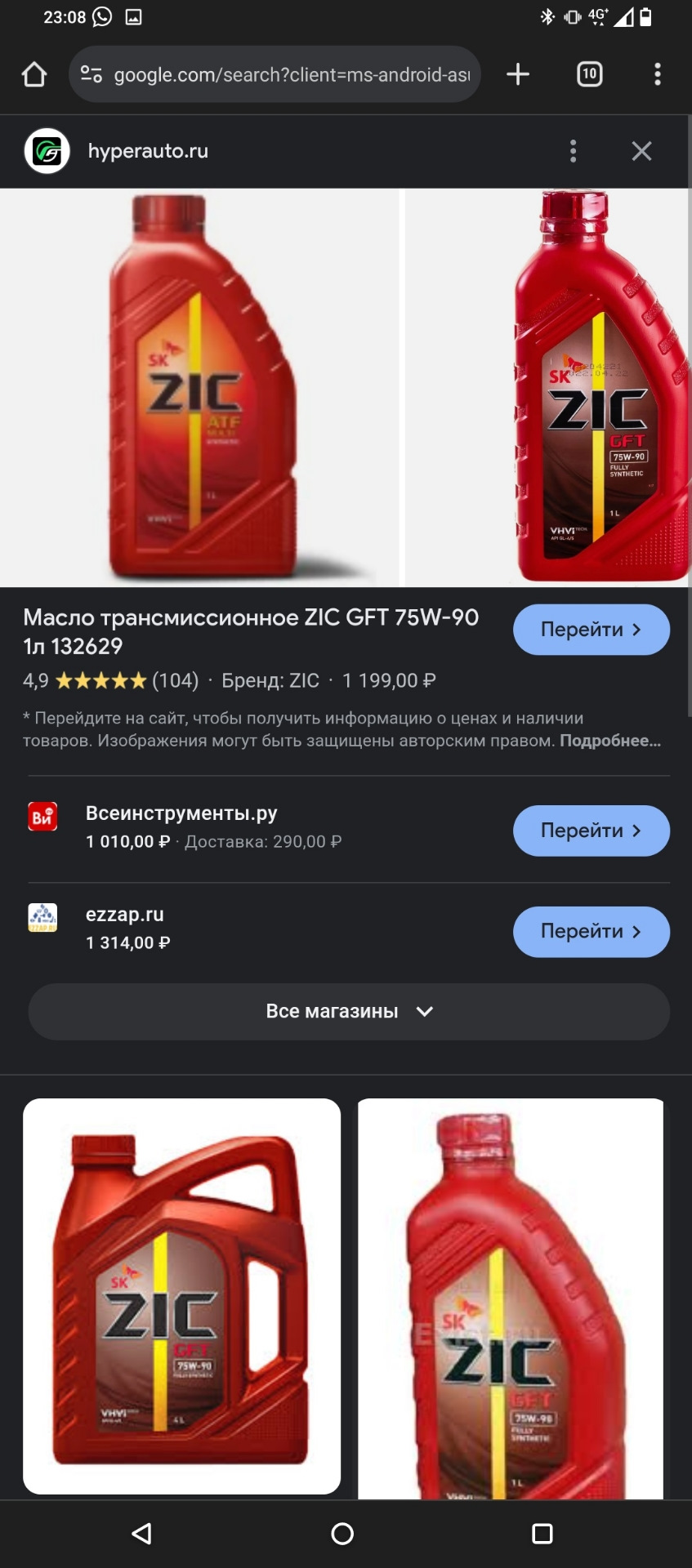Tap the system back button

coord(142,1534)
